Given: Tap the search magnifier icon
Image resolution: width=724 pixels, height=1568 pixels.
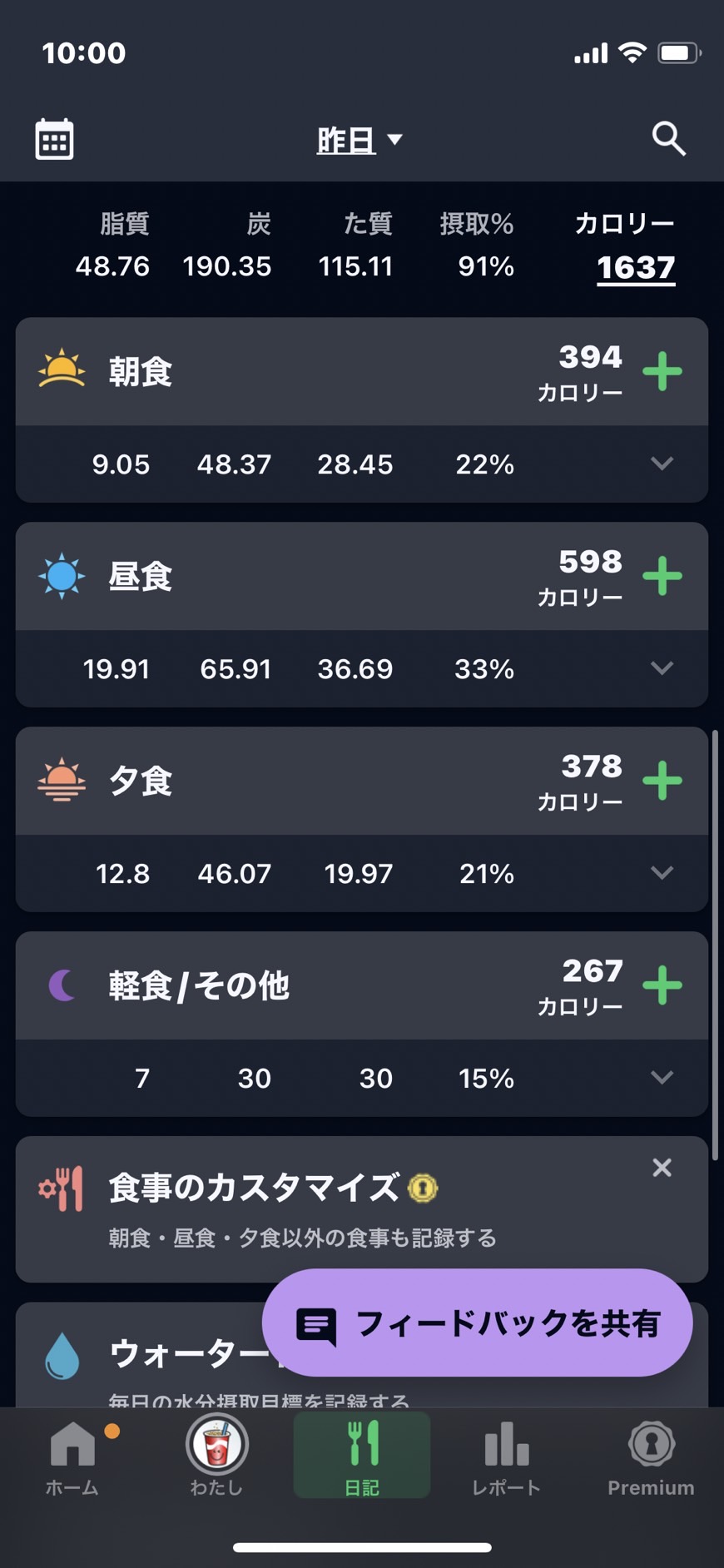Looking at the screenshot, I should [x=669, y=139].
